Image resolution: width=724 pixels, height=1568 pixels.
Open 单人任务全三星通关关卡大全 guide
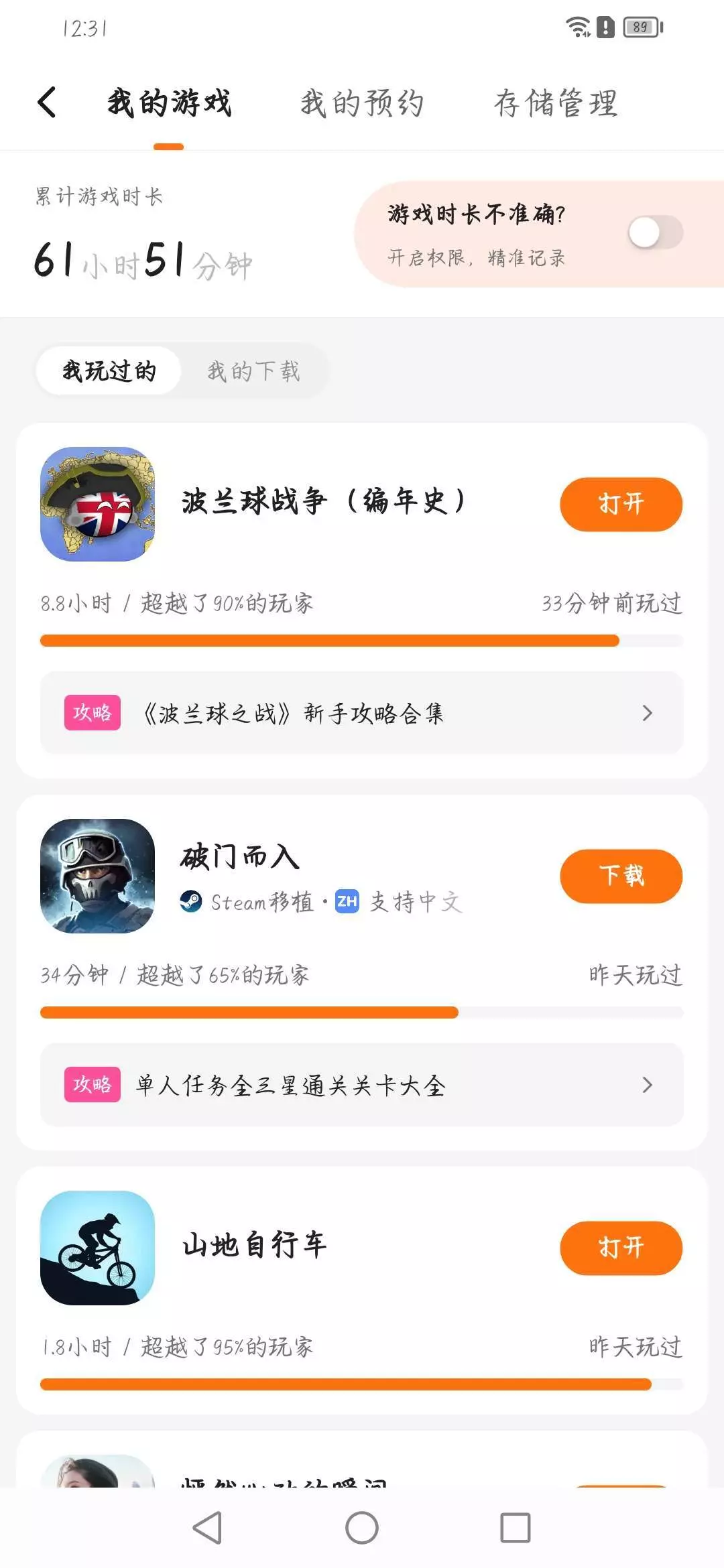tap(362, 1085)
